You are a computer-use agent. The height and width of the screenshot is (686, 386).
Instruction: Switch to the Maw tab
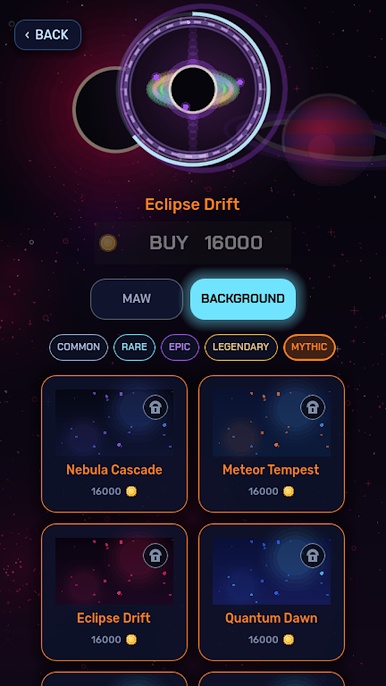[137, 299]
